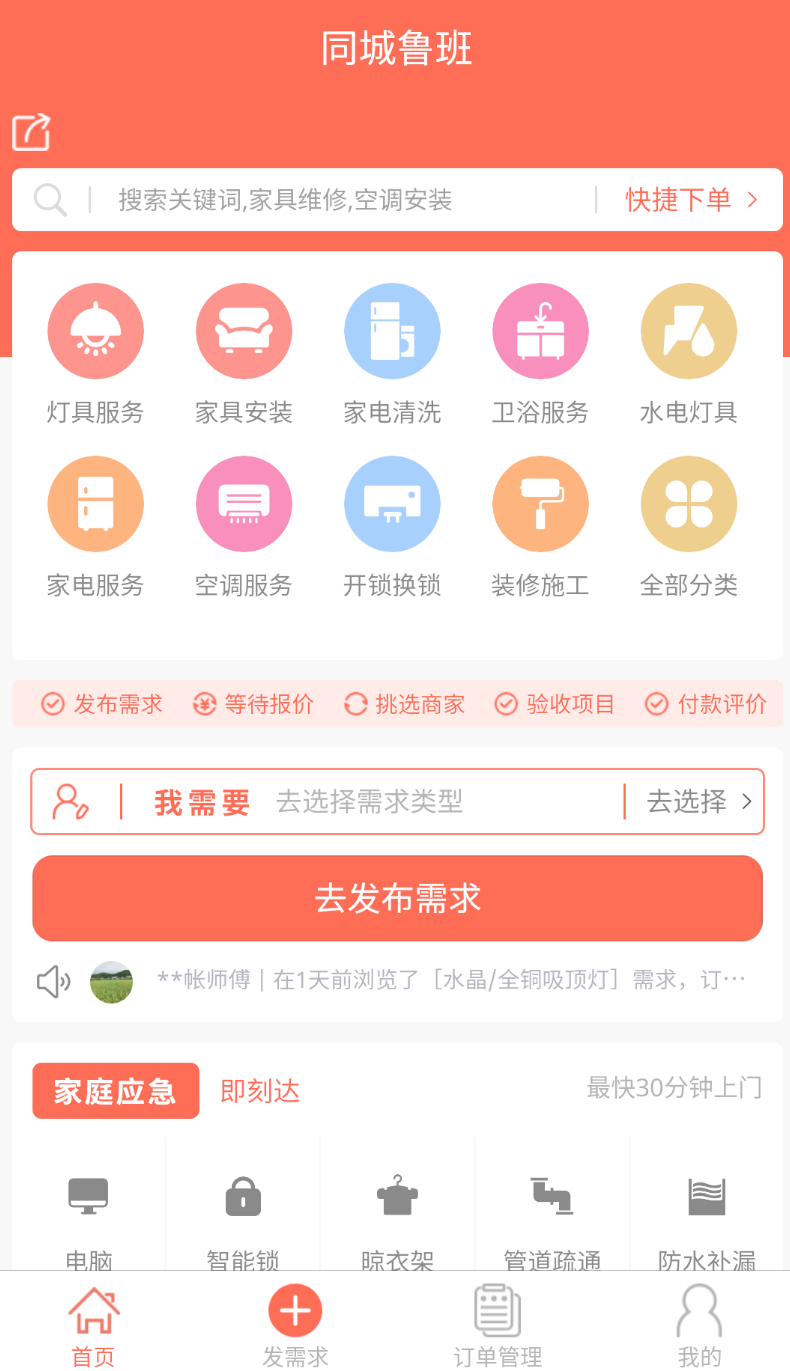View 全部分类 all categories

[x=689, y=528]
